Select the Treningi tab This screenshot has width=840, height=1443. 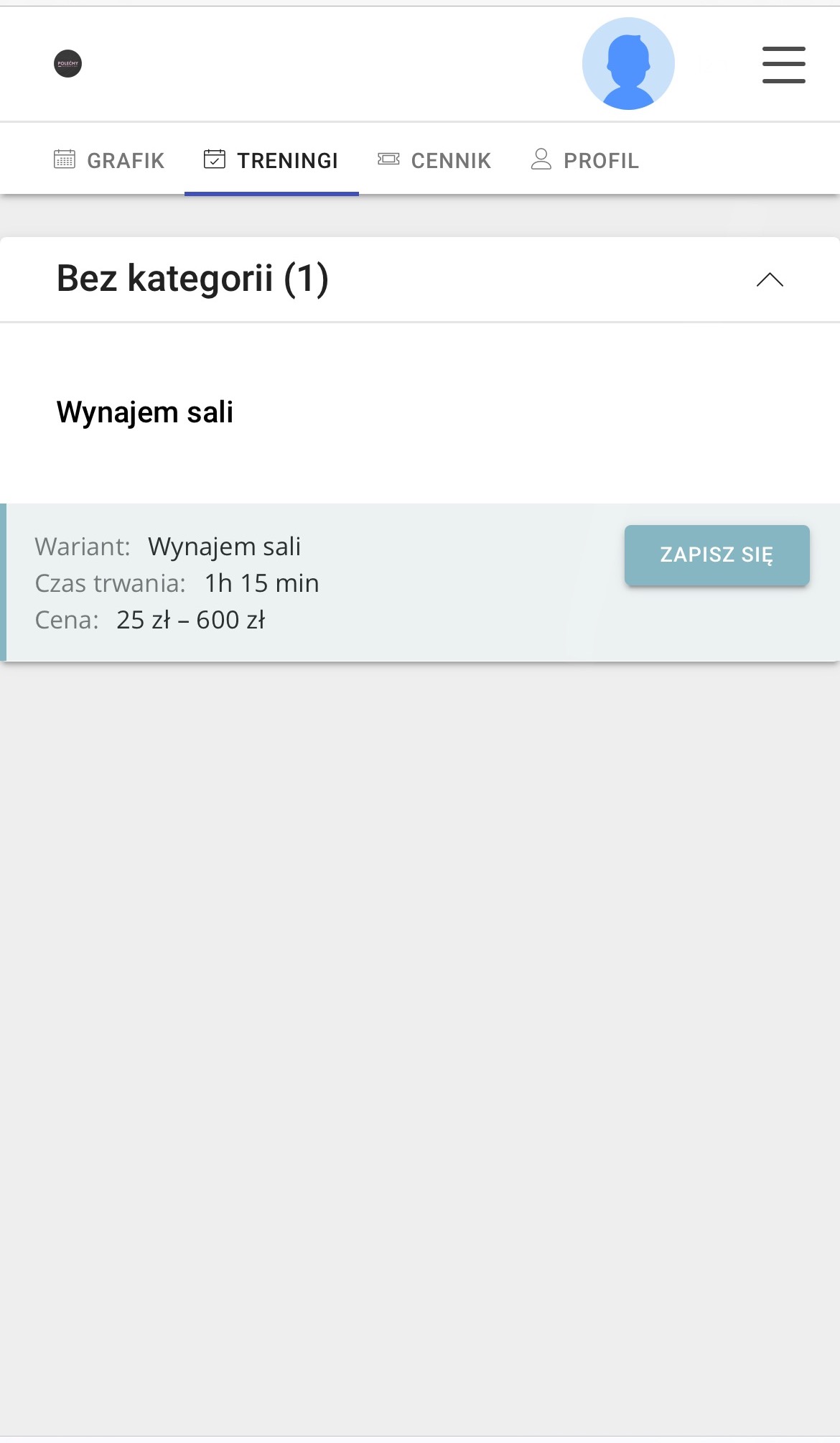coord(271,160)
